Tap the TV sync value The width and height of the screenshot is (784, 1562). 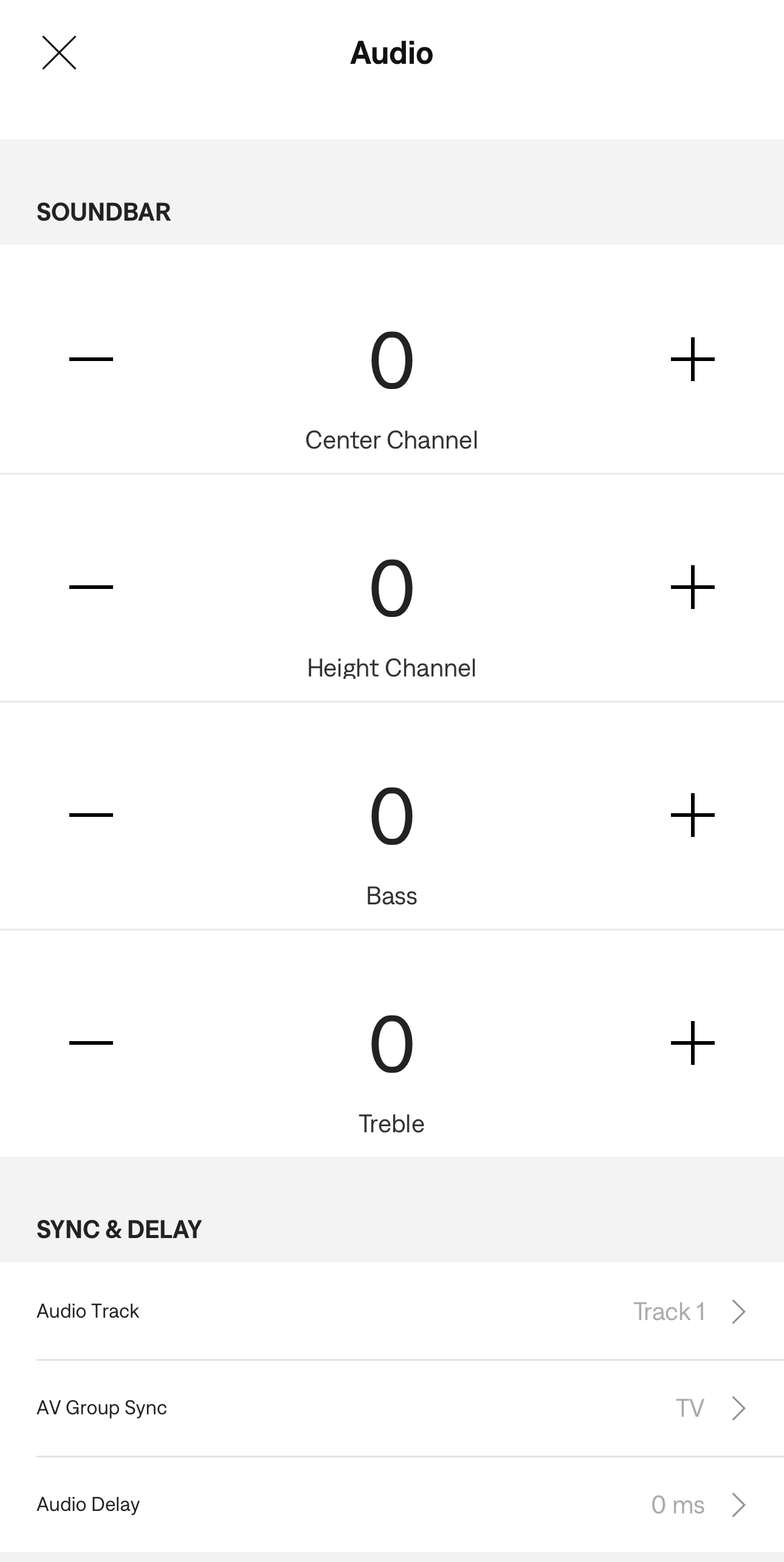point(690,1408)
